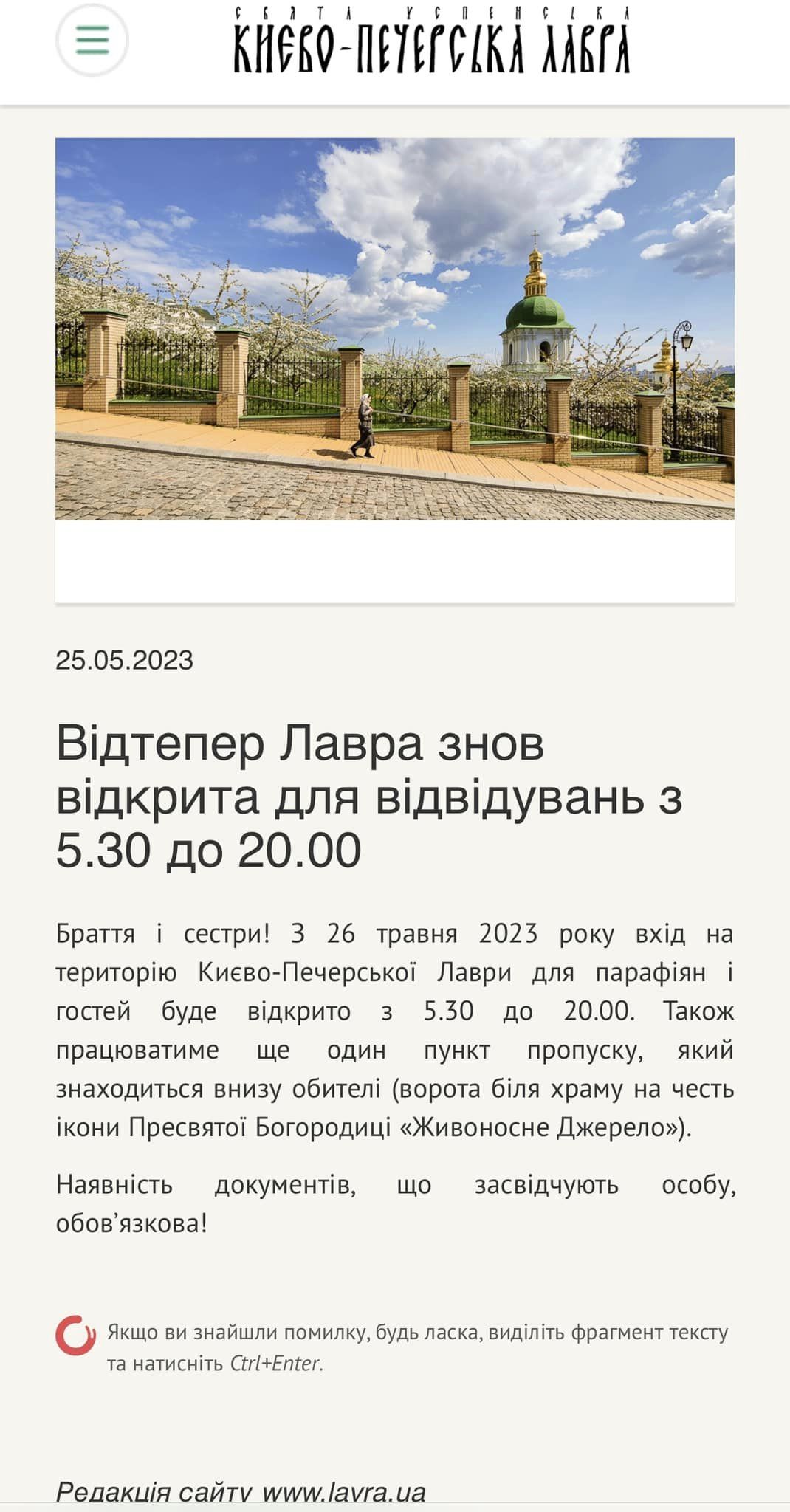
Task: Tap the red error-report icon
Action: (76, 1336)
